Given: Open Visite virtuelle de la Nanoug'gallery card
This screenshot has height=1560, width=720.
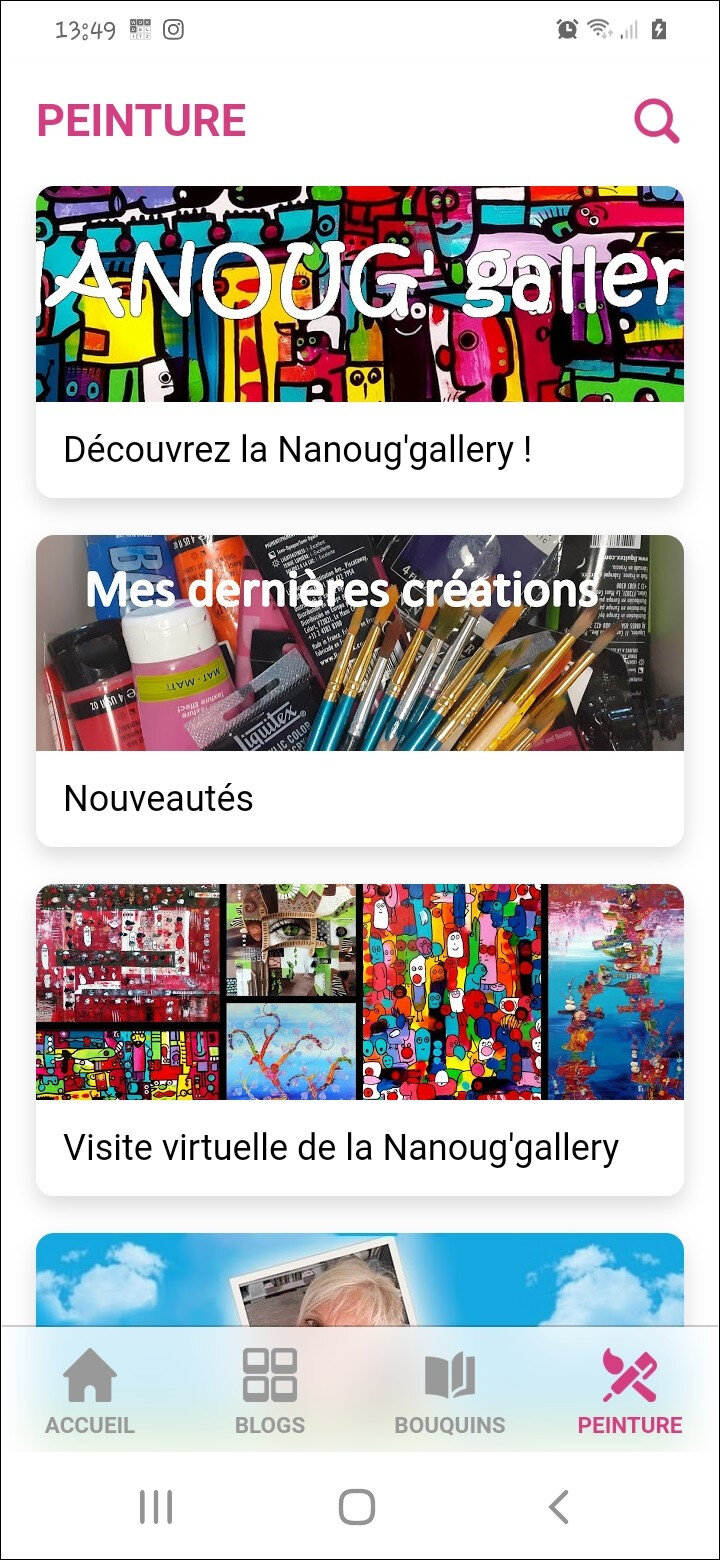Looking at the screenshot, I should point(360,1040).
